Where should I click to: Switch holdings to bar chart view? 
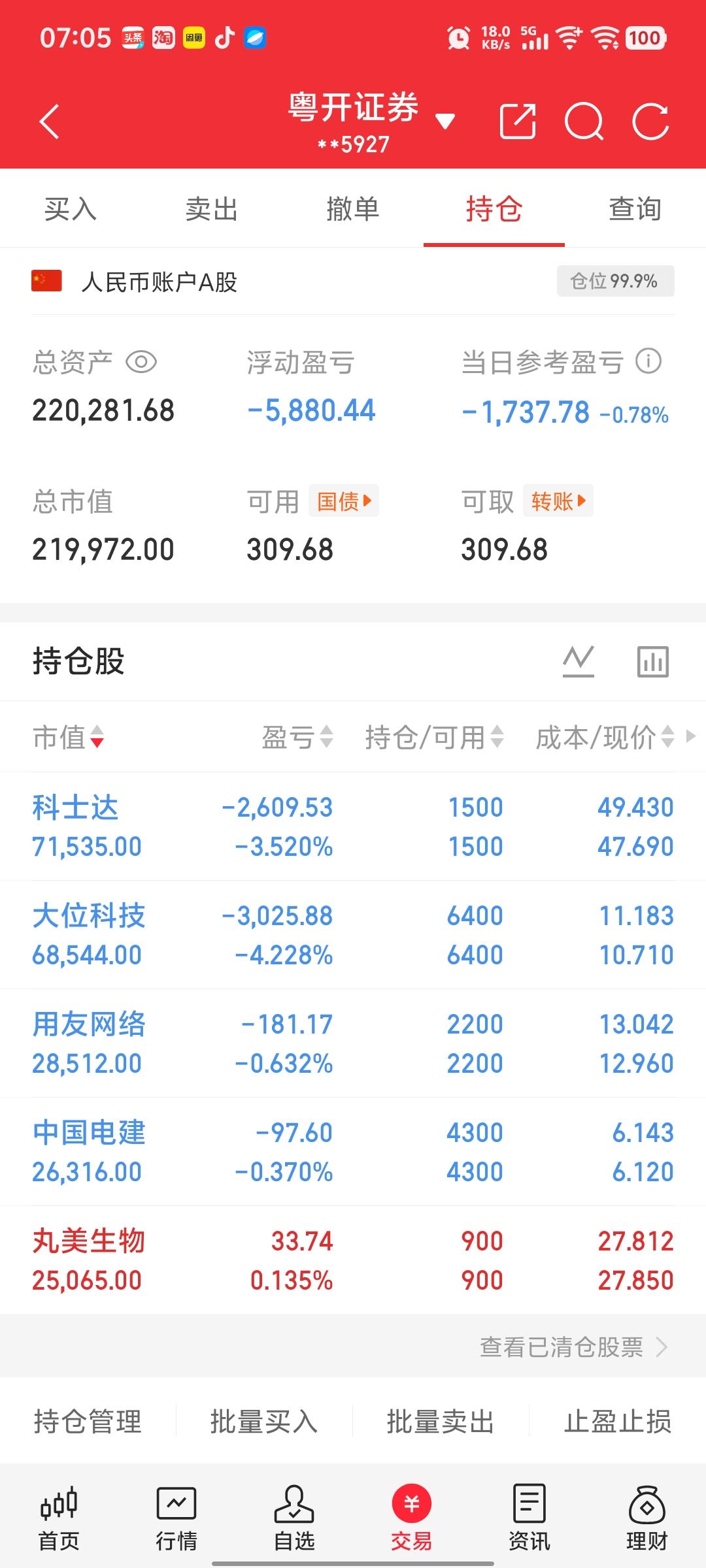[x=654, y=661]
